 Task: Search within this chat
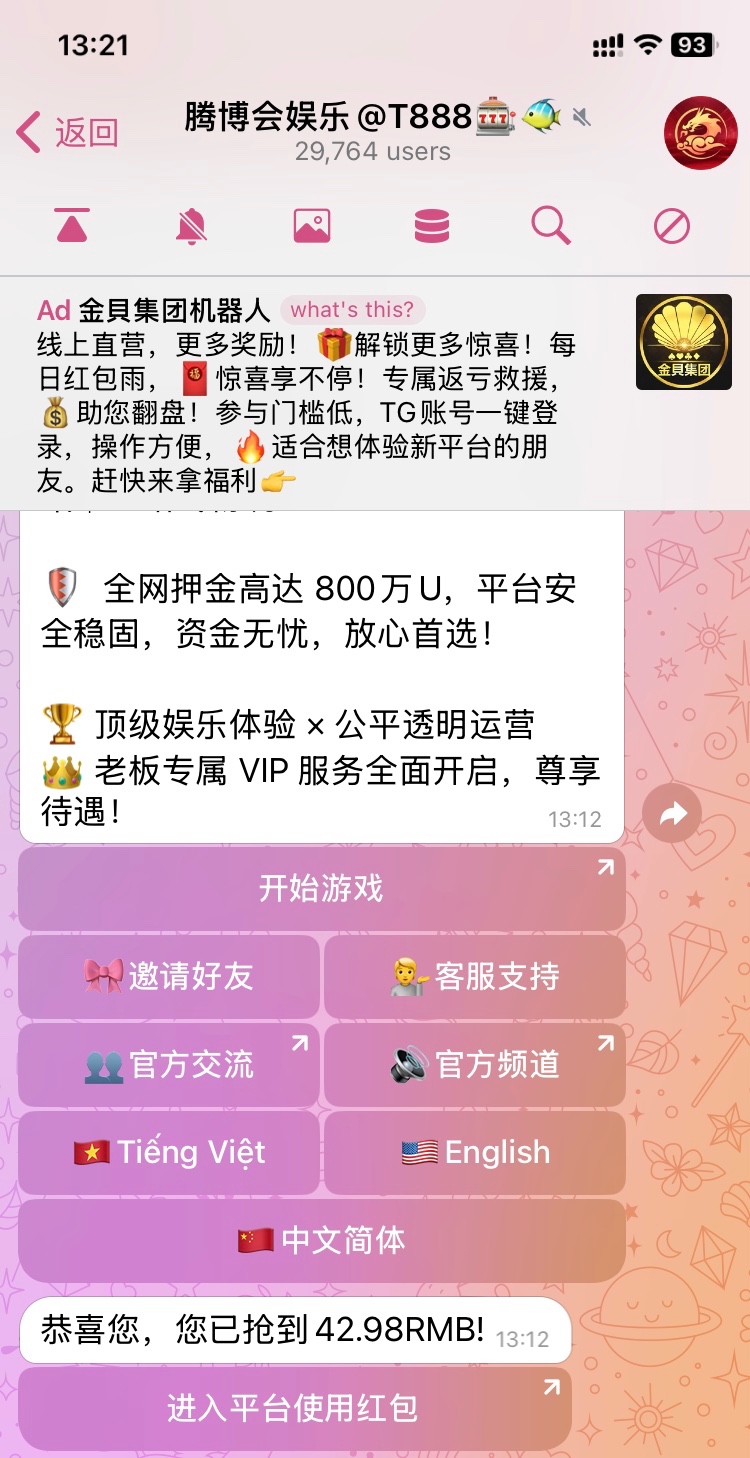(551, 226)
